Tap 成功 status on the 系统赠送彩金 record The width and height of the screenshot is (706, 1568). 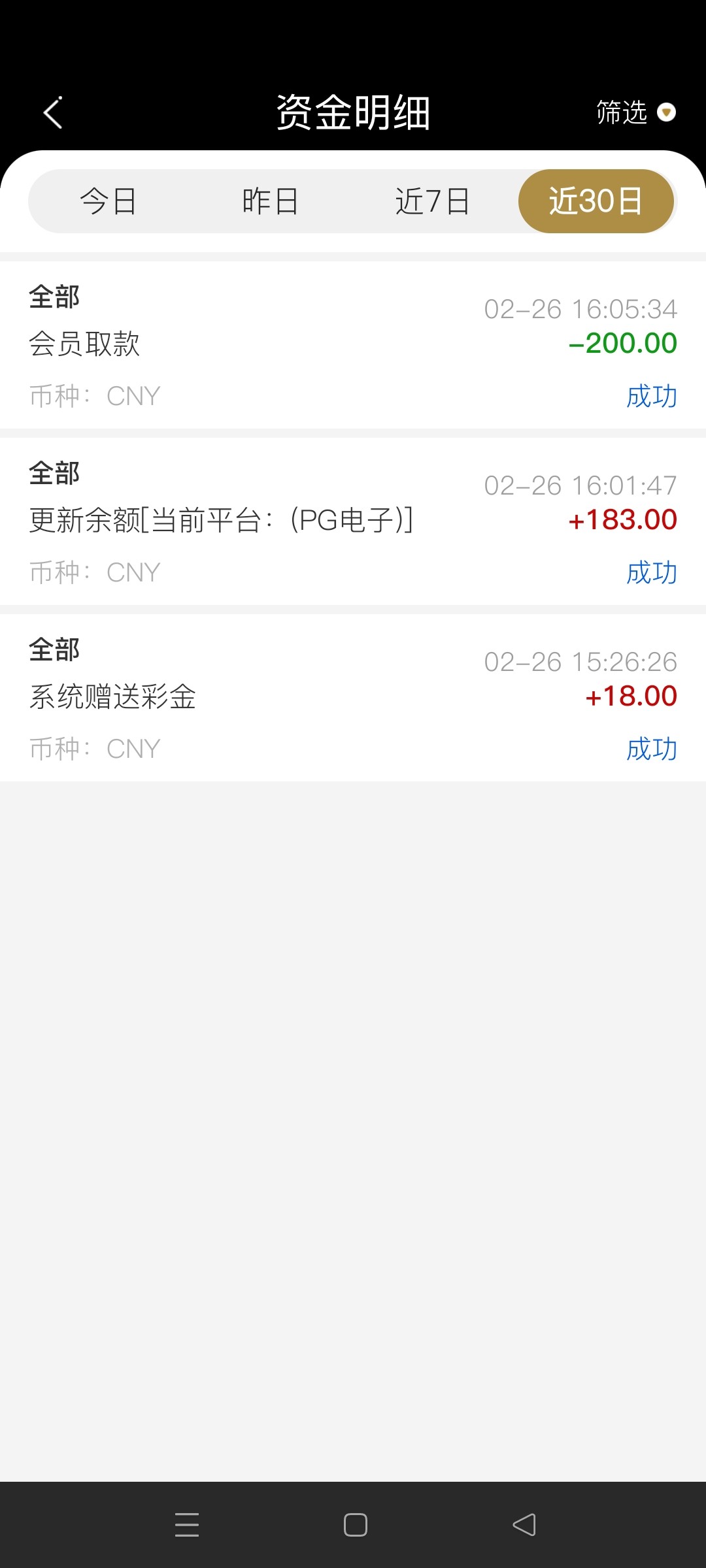tap(651, 749)
